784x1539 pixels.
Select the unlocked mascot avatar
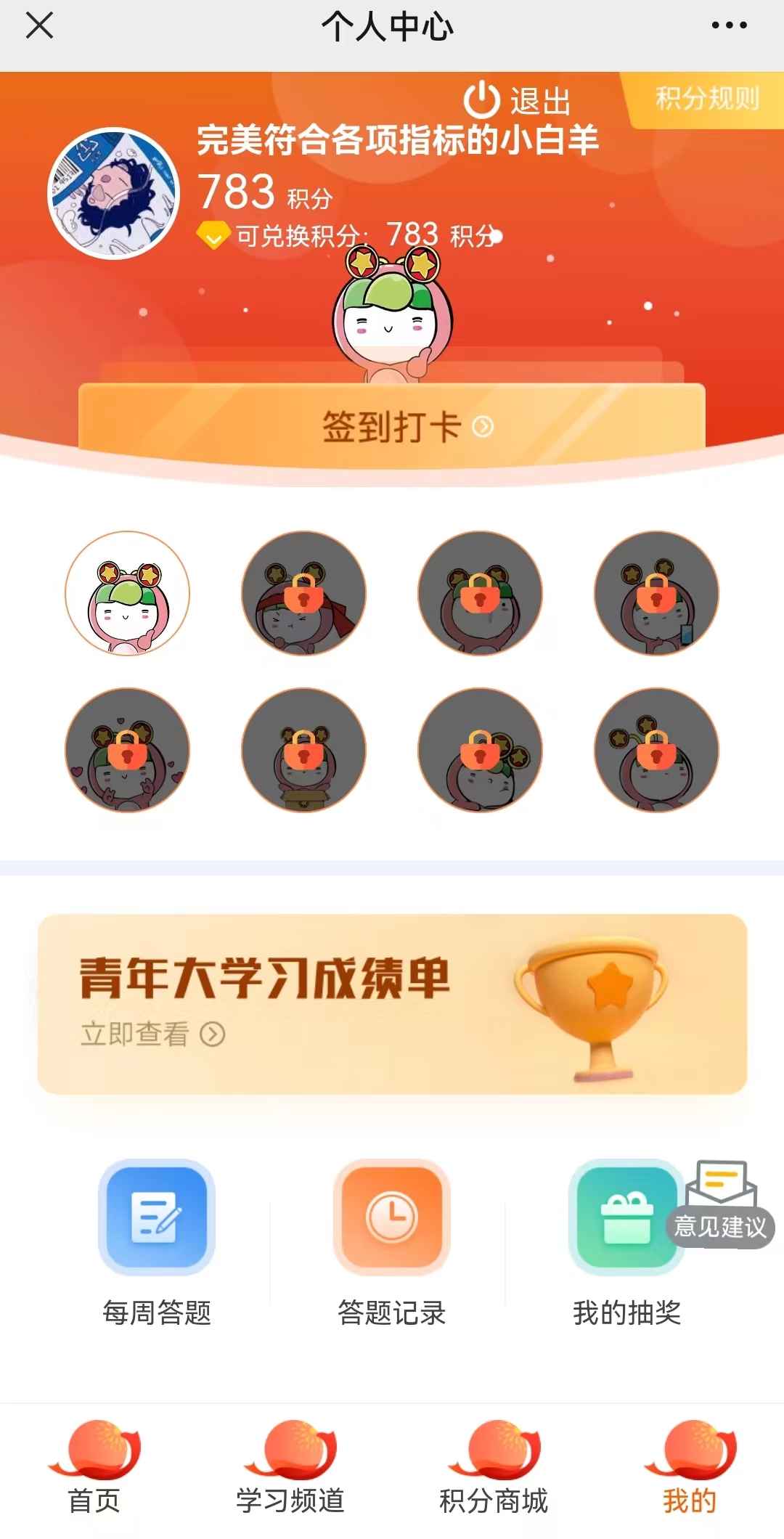pos(128,594)
